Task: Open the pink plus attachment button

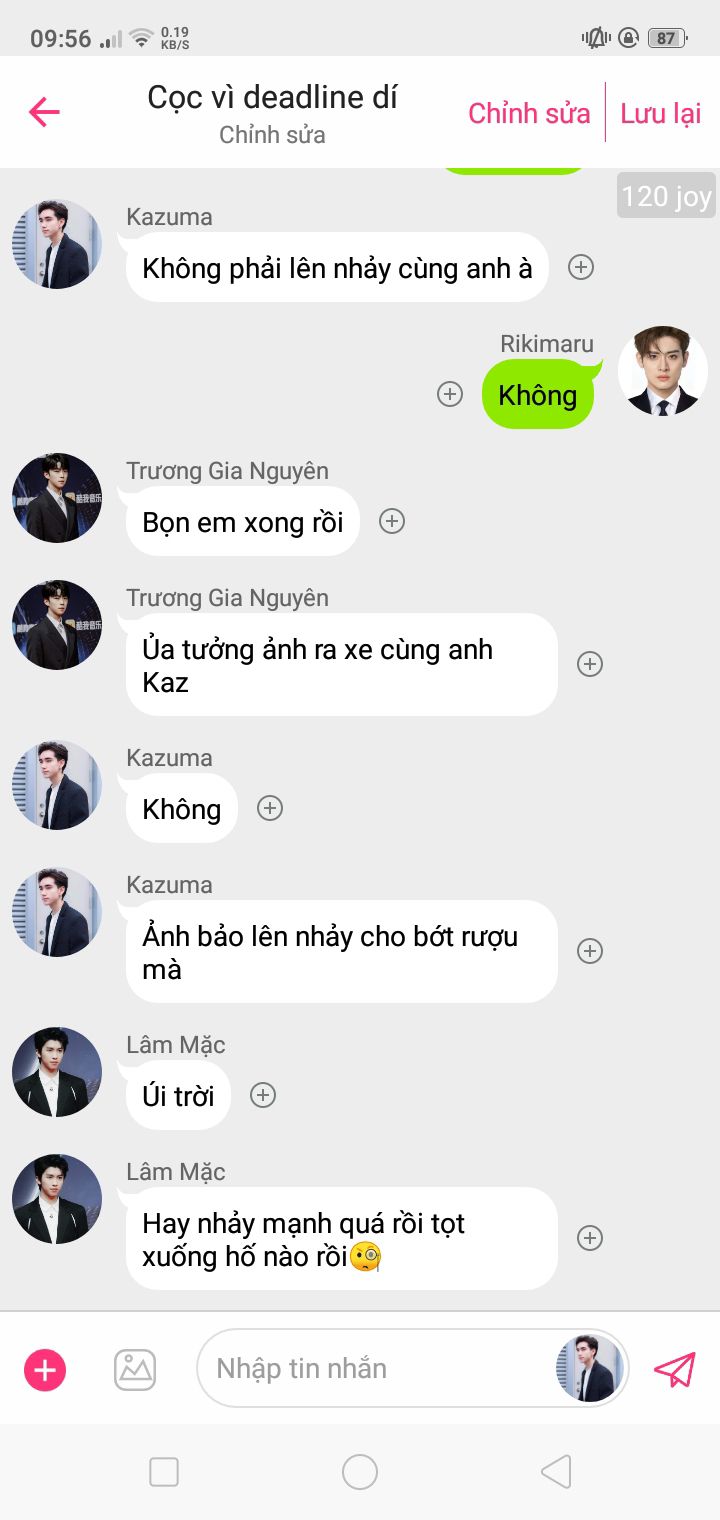Action: click(x=45, y=1369)
